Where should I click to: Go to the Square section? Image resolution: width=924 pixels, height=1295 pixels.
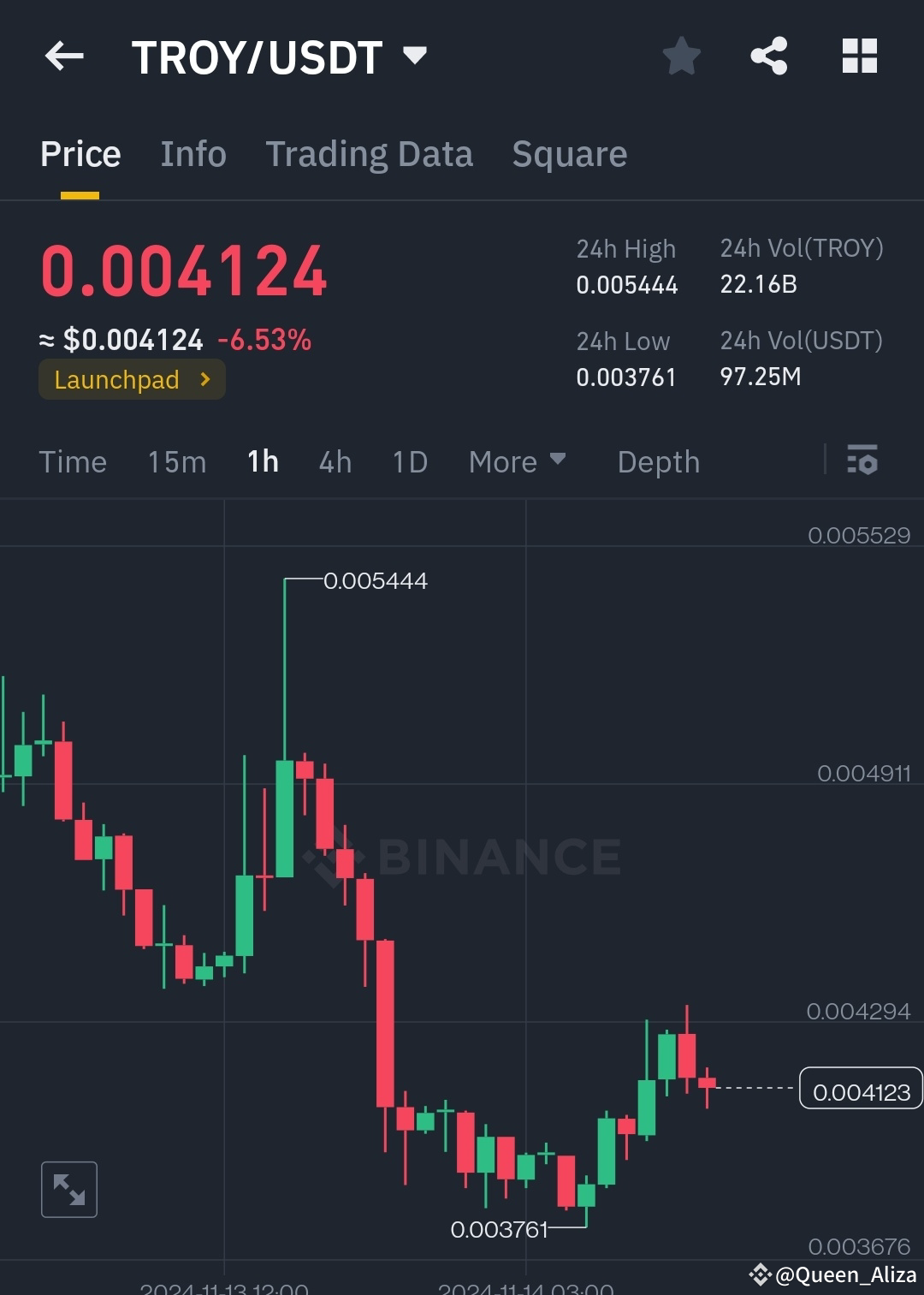click(569, 154)
